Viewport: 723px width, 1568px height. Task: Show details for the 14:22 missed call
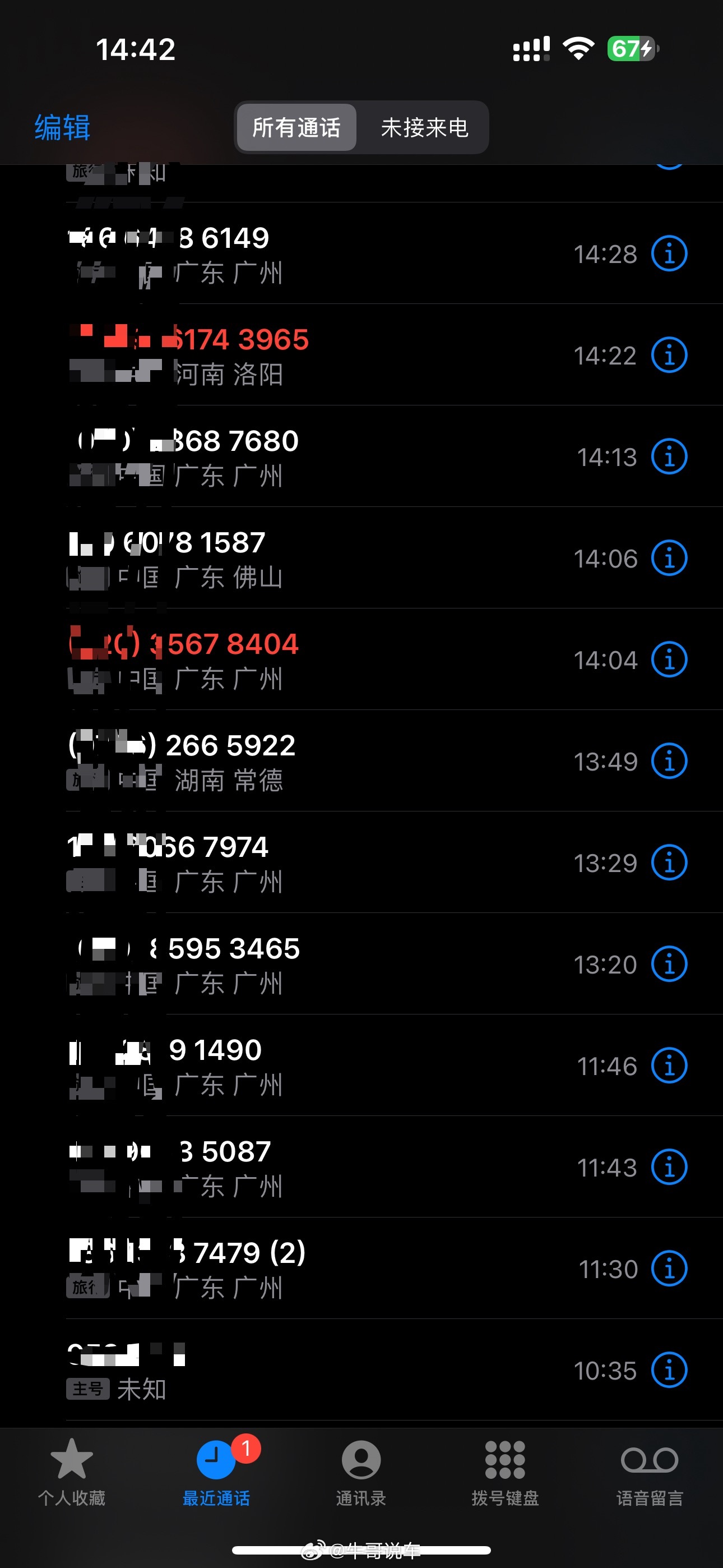coord(669,356)
